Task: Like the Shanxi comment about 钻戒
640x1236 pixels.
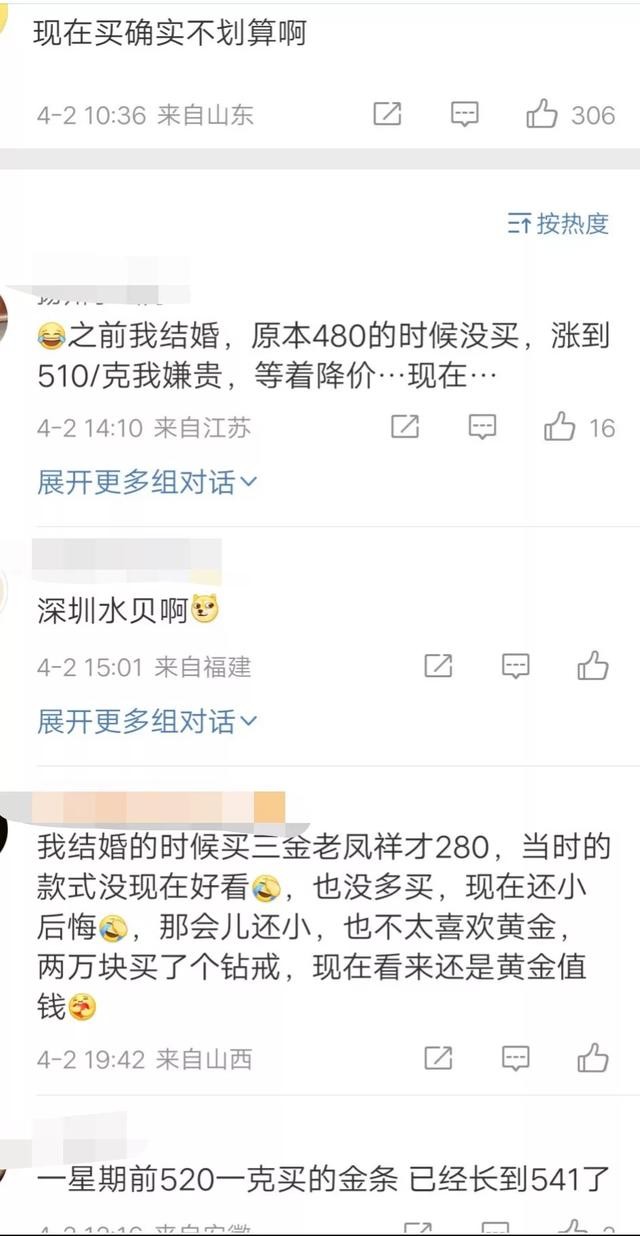Action: tap(593, 1058)
